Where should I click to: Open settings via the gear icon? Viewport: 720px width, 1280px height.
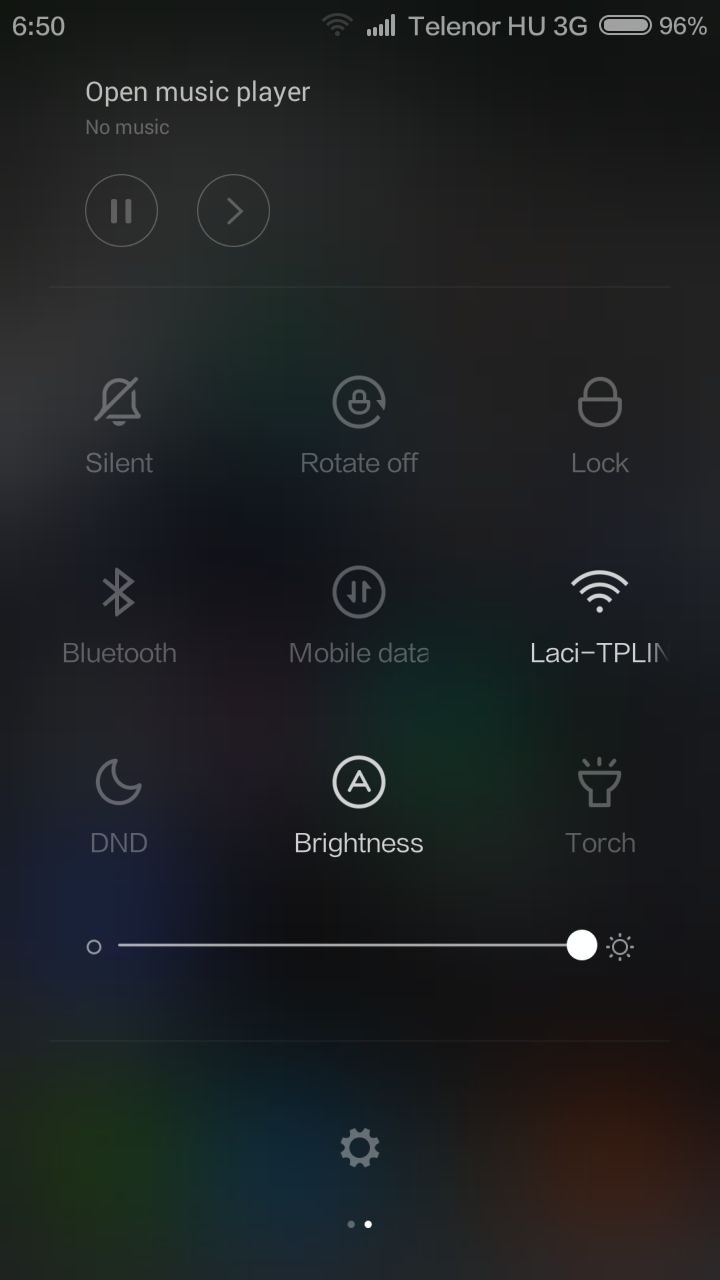[360, 1147]
